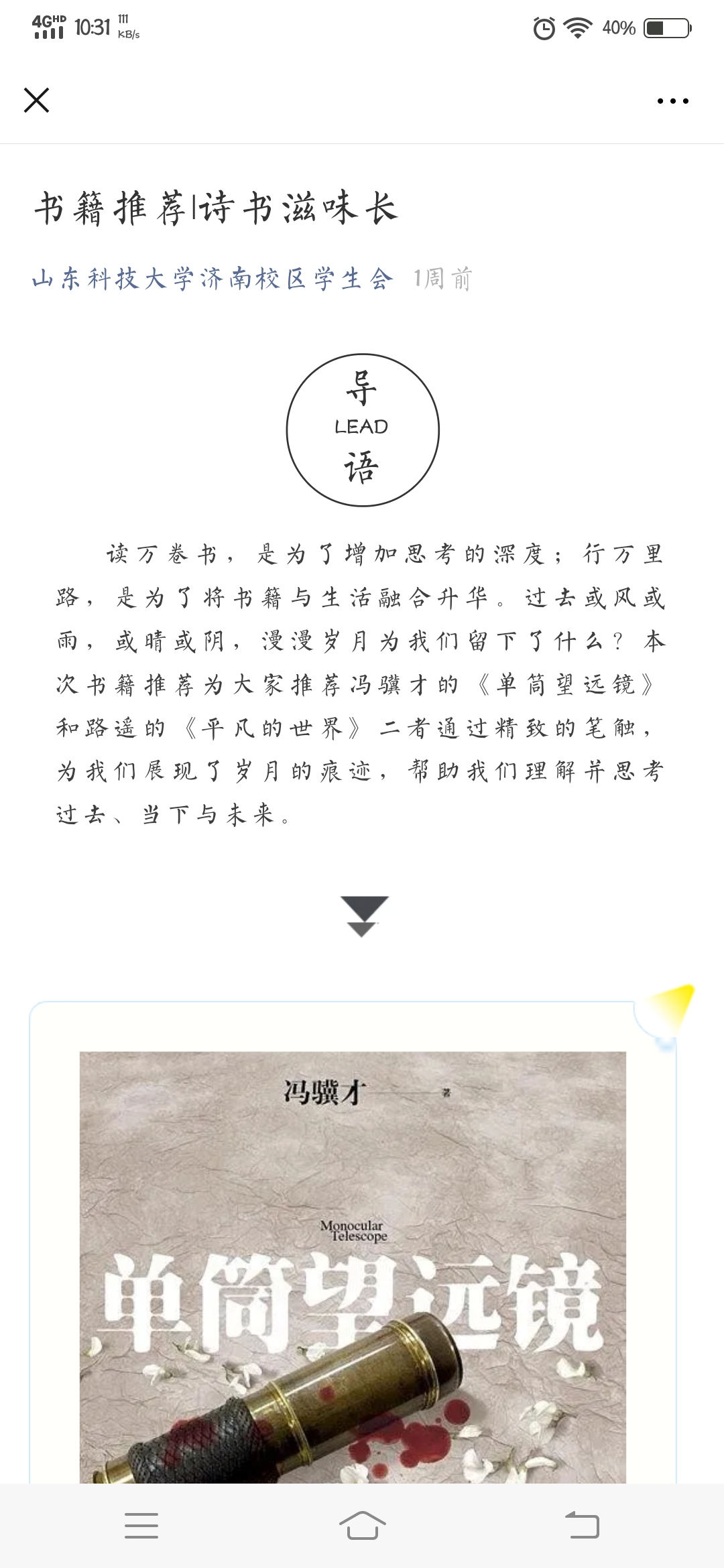
Task: Open 山东科技大学济南校区学生会 account page
Action: click(x=212, y=279)
